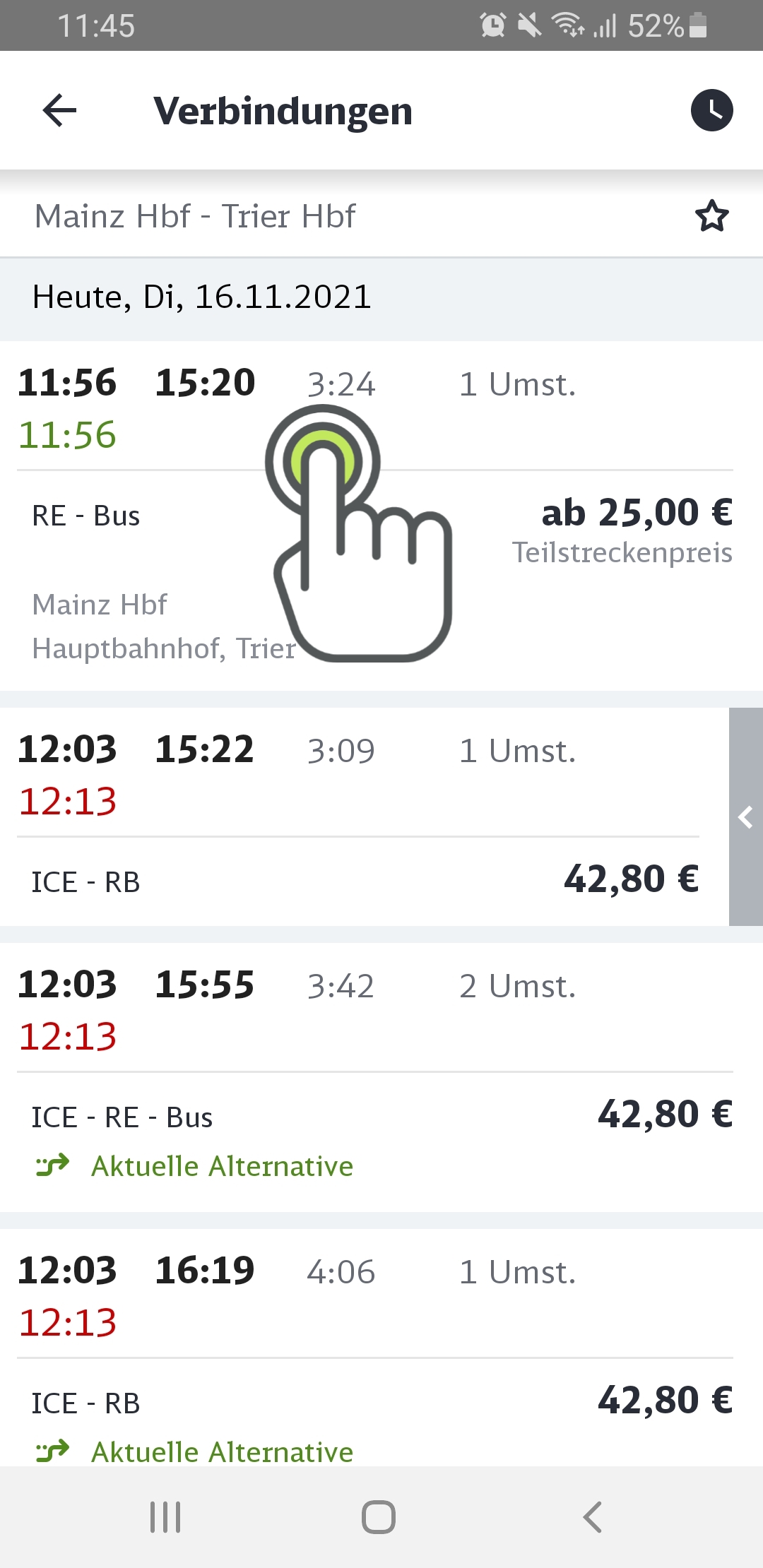Open the 12:03 to 15:22 ICE connection

tap(365, 816)
